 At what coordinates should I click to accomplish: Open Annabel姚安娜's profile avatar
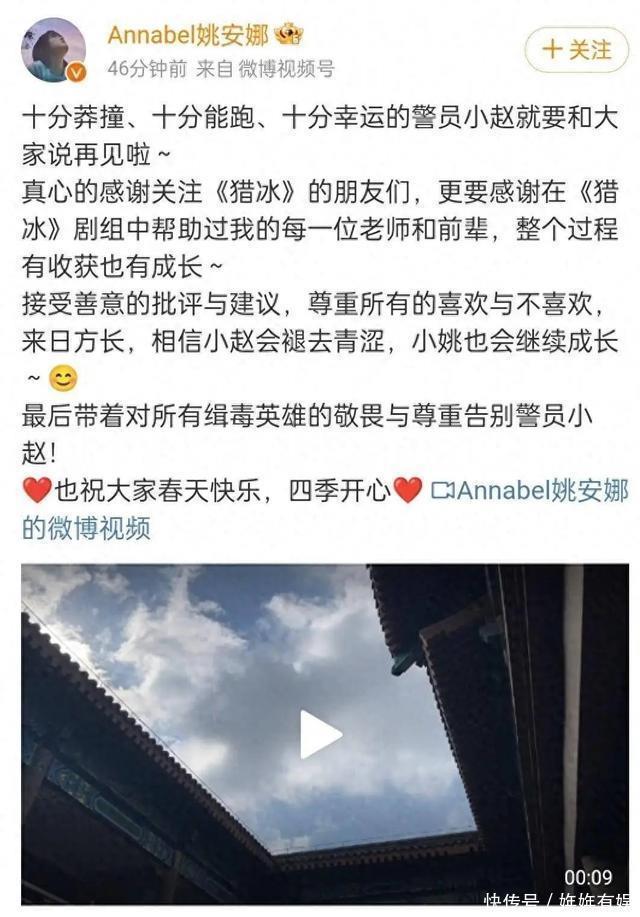[53, 48]
